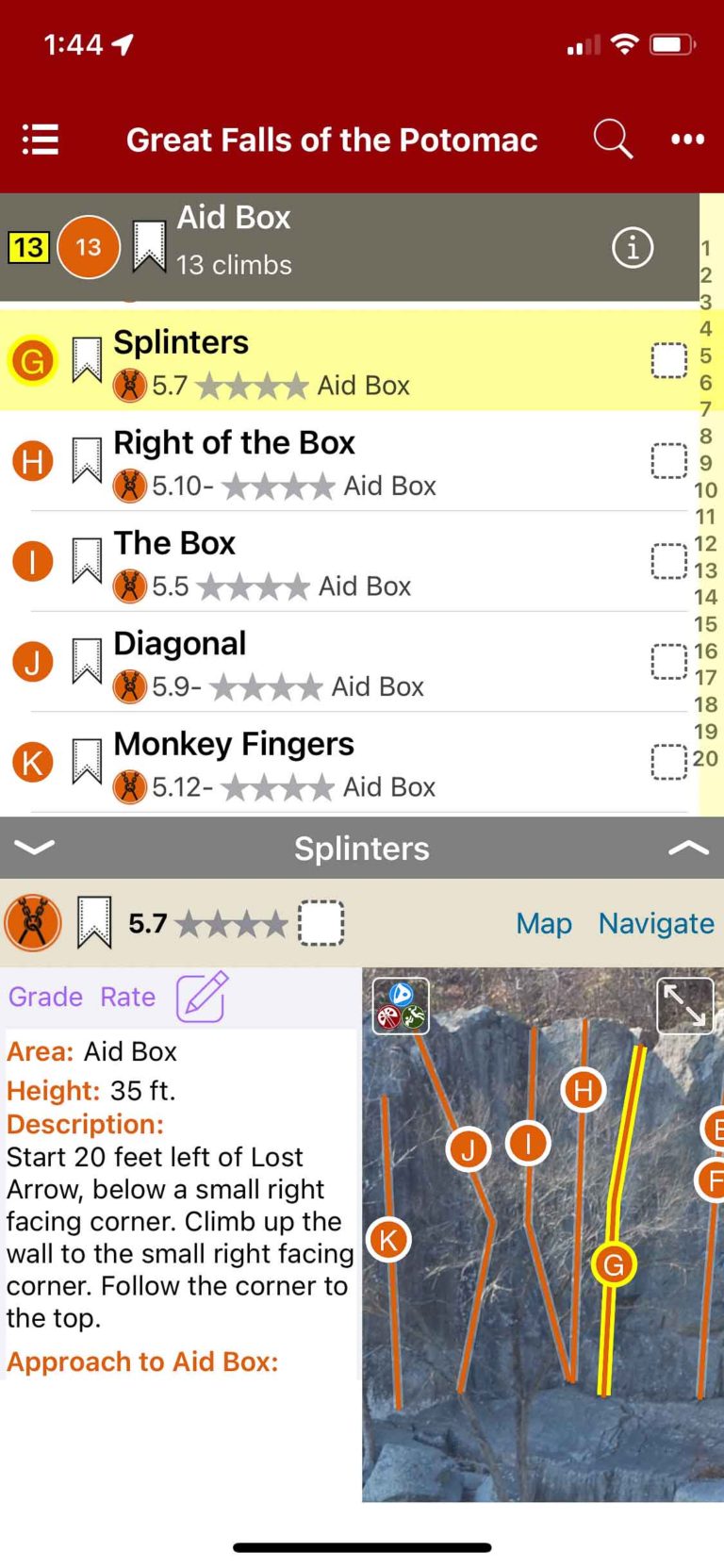Tick the checkbox for Right of the Box
Screen dimensions: 724x1568
(668, 461)
